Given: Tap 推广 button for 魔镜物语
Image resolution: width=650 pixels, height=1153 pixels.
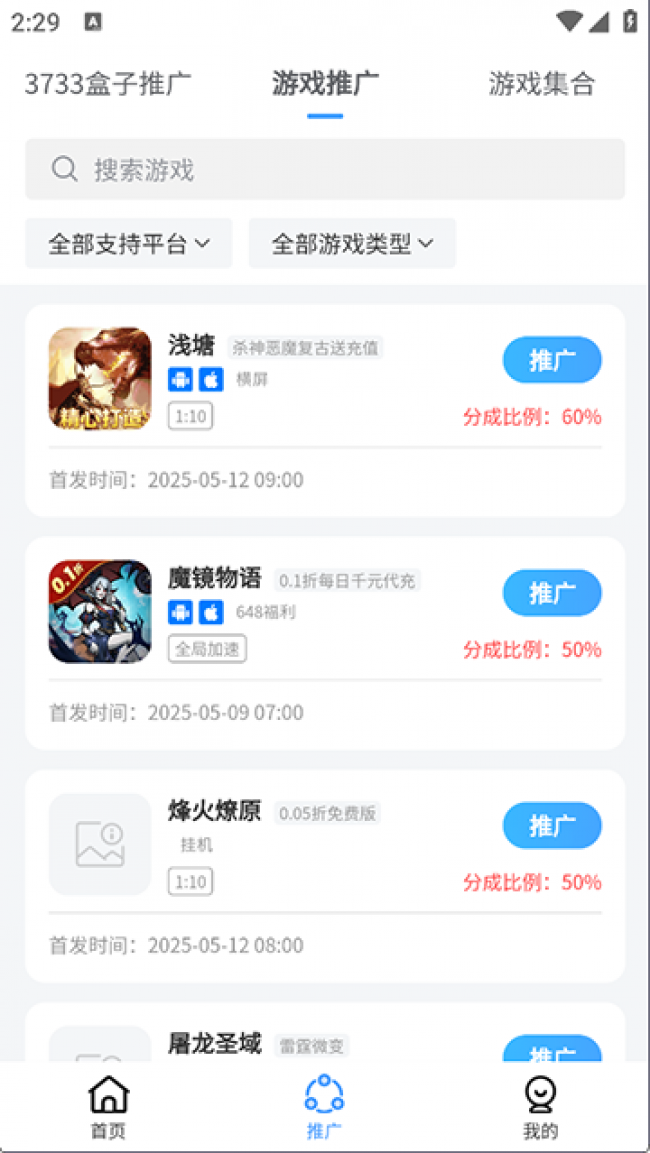Looking at the screenshot, I should click(x=551, y=593).
